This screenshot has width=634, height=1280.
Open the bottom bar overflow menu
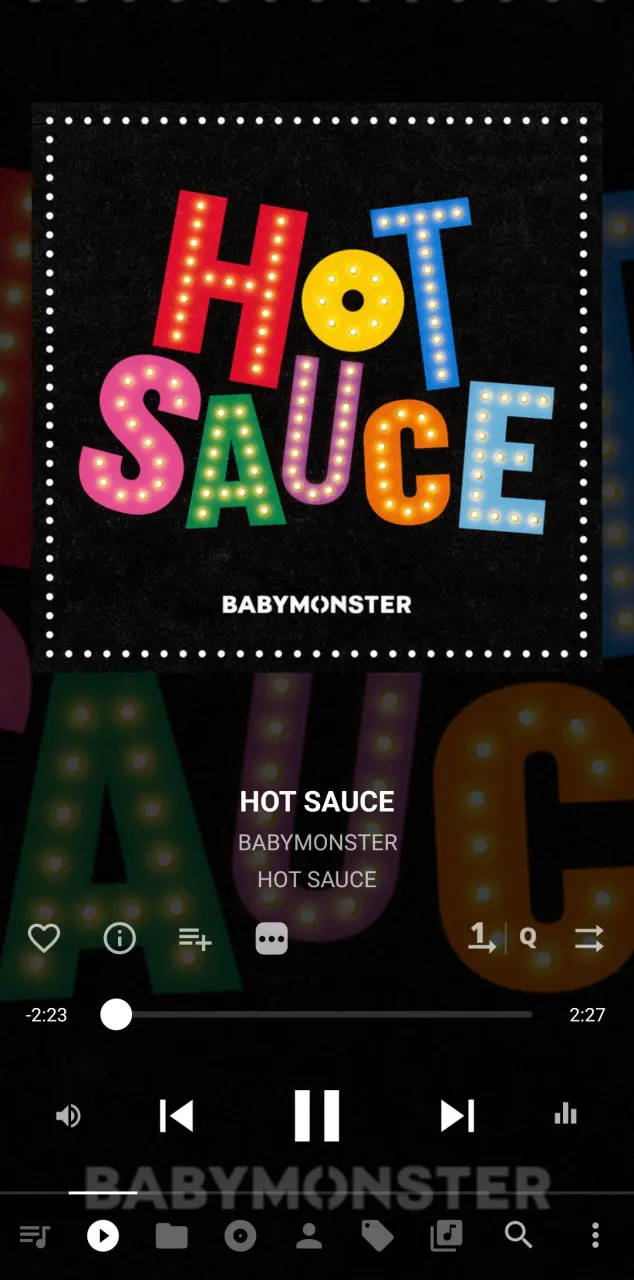pyautogui.click(x=595, y=1235)
